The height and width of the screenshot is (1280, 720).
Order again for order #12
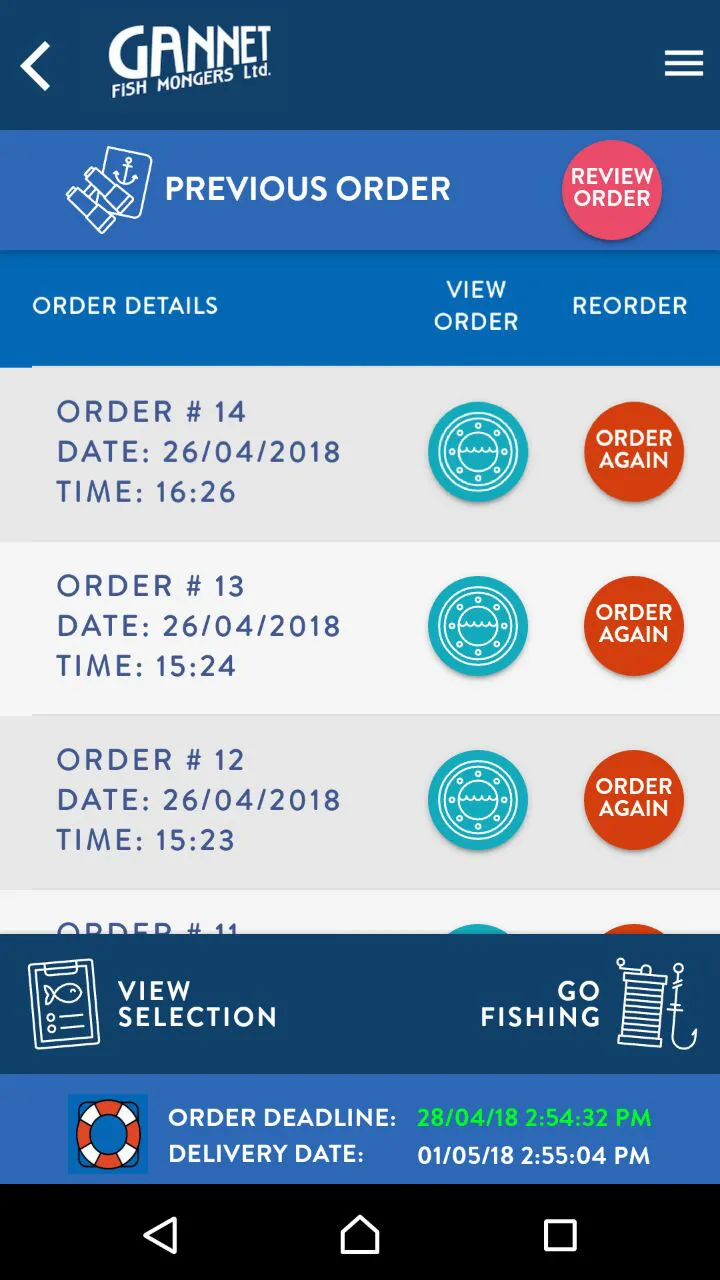pos(633,799)
